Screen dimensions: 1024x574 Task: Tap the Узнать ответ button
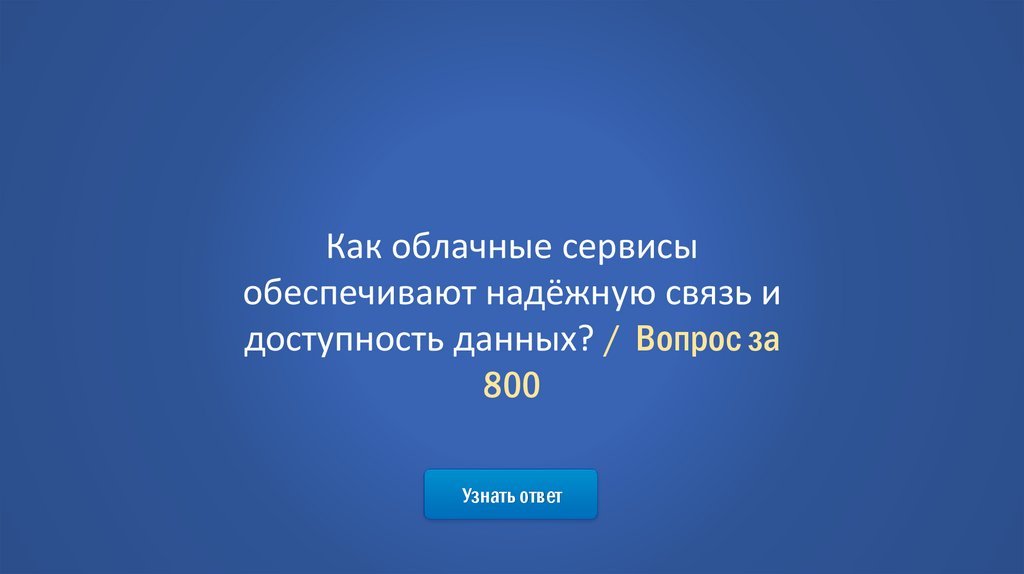[x=511, y=495]
